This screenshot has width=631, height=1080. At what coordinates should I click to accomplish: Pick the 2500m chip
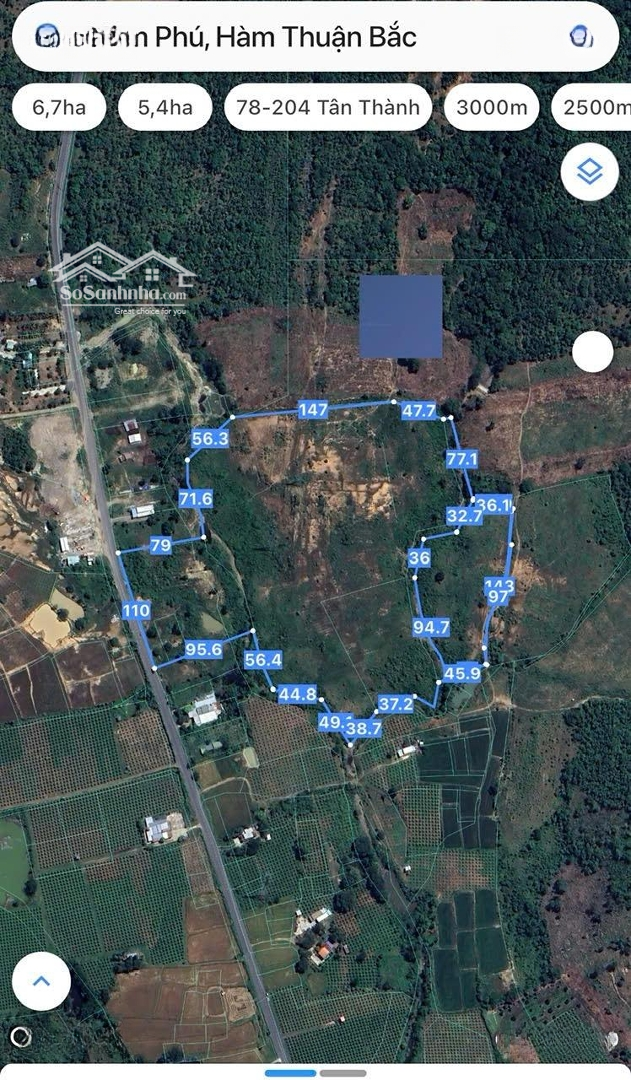pos(595,108)
